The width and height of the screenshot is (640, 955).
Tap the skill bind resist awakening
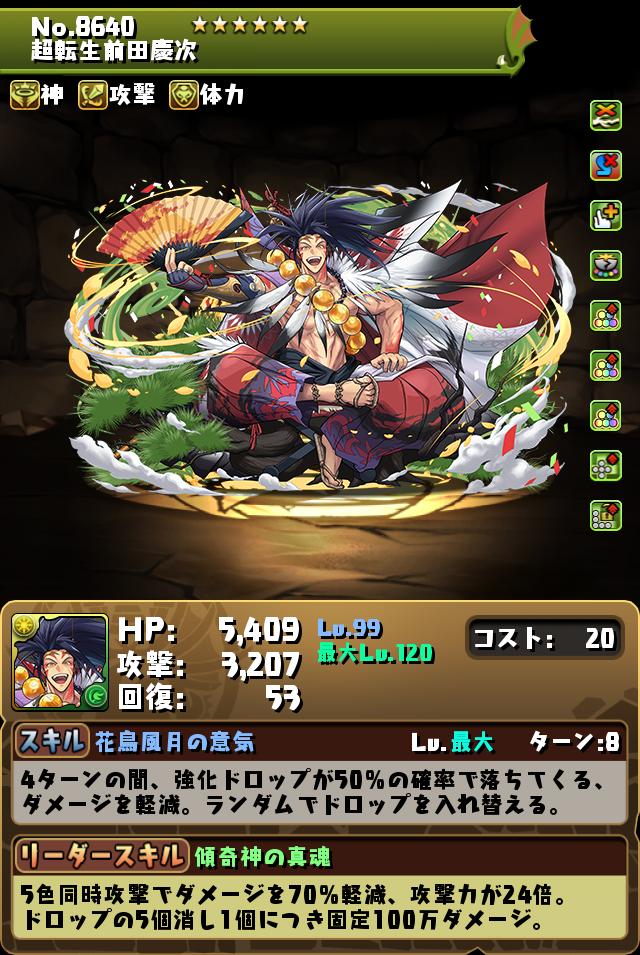click(605, 165)
